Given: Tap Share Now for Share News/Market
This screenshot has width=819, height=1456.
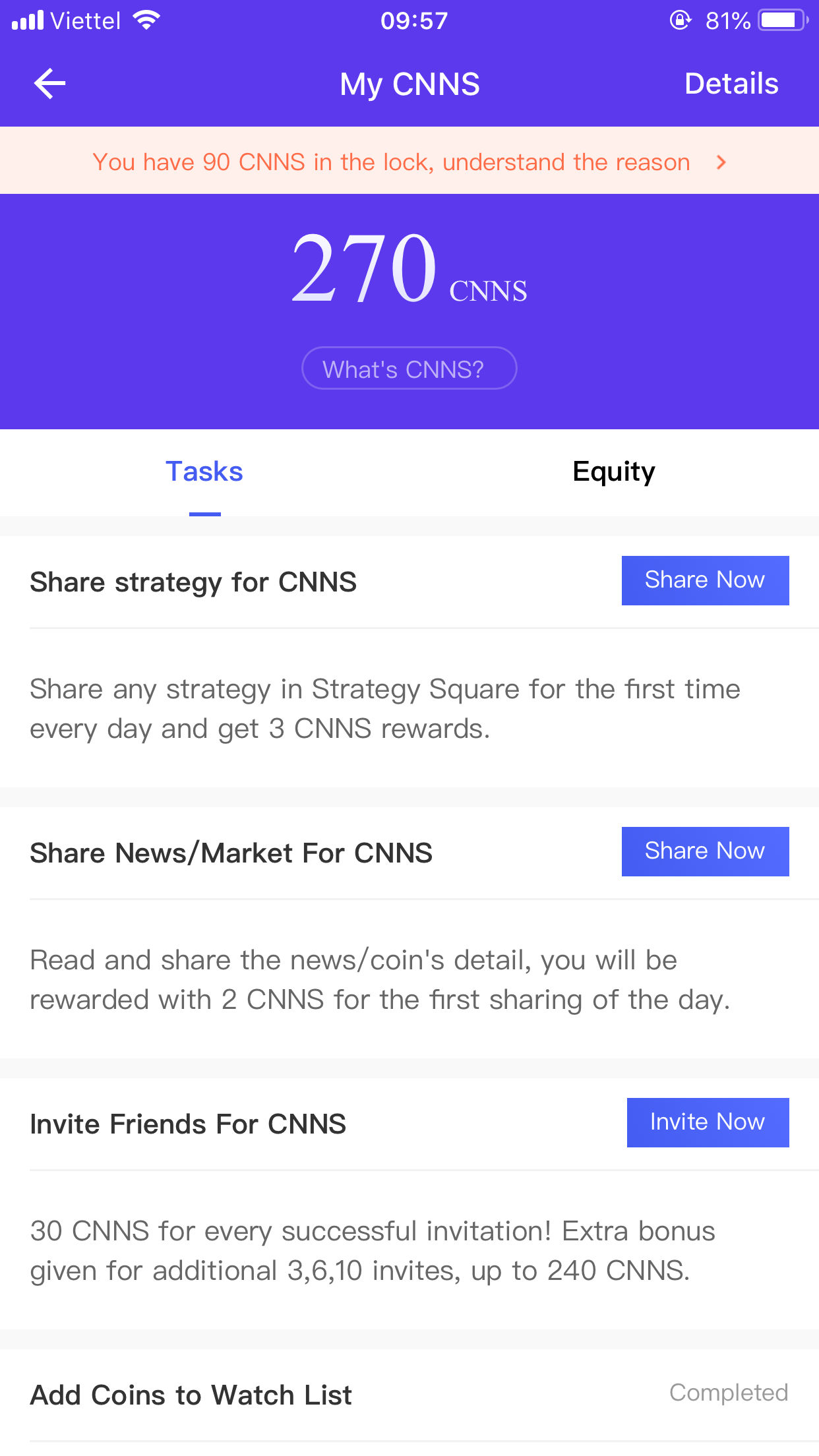Looking at the screenshot, I should [704, 851].
